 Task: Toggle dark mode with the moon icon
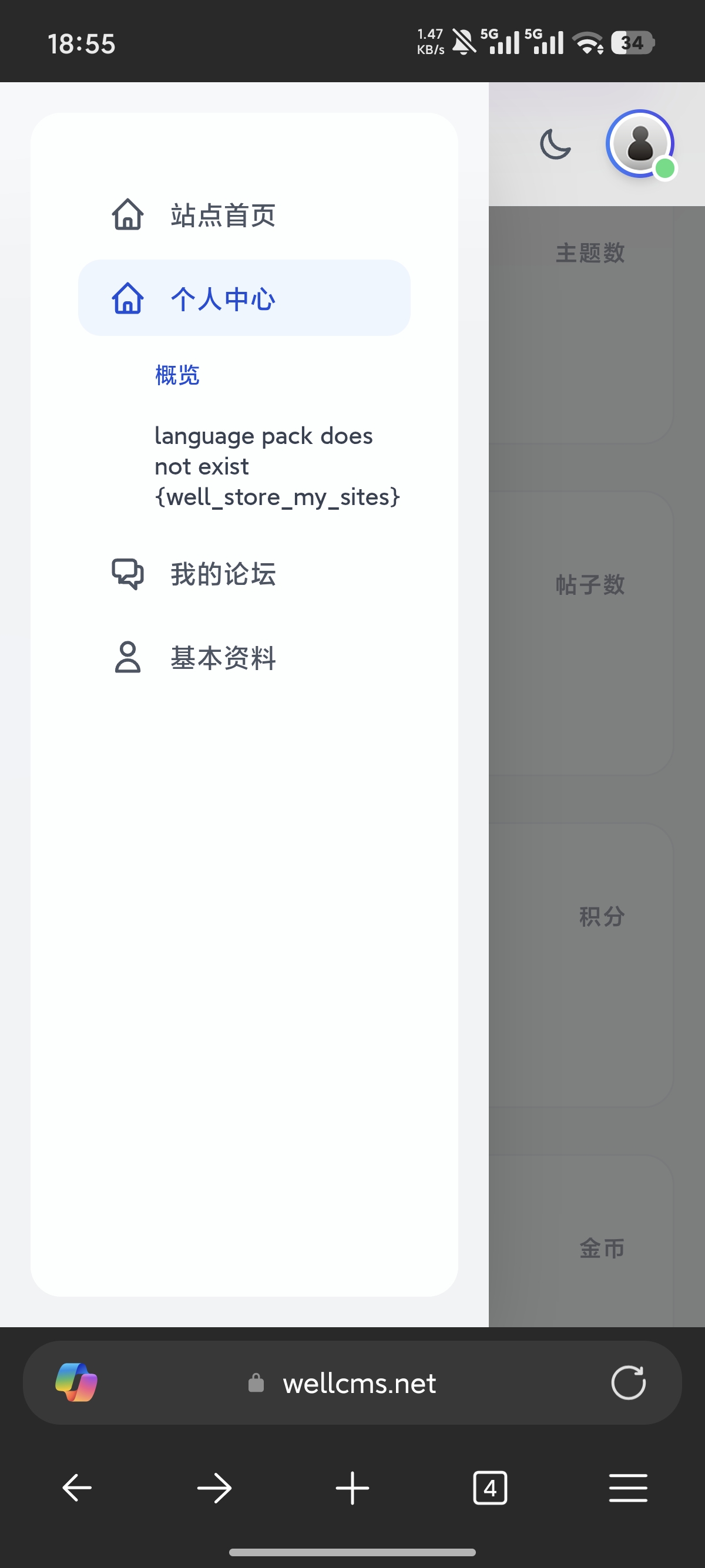555,144
